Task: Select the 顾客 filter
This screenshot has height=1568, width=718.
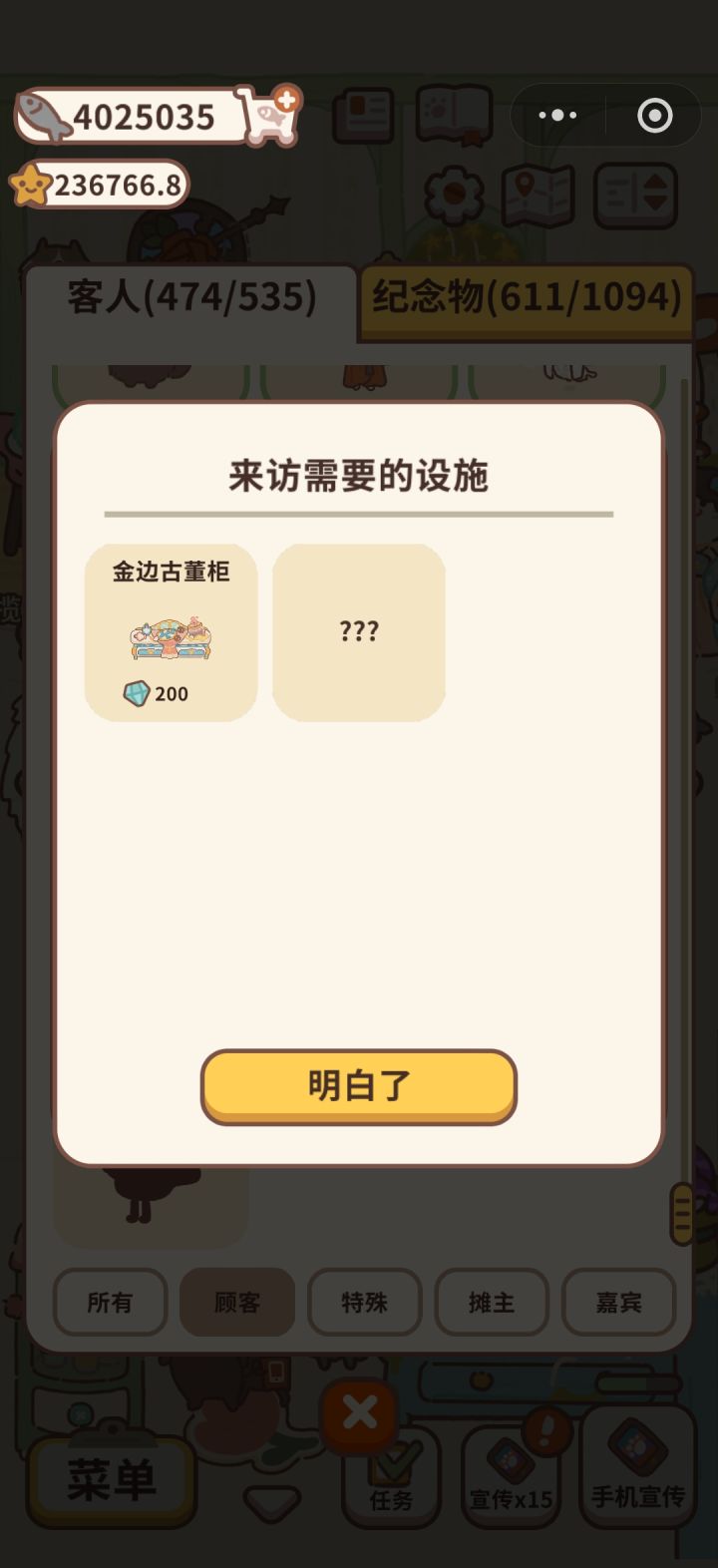Action: 237,1303
